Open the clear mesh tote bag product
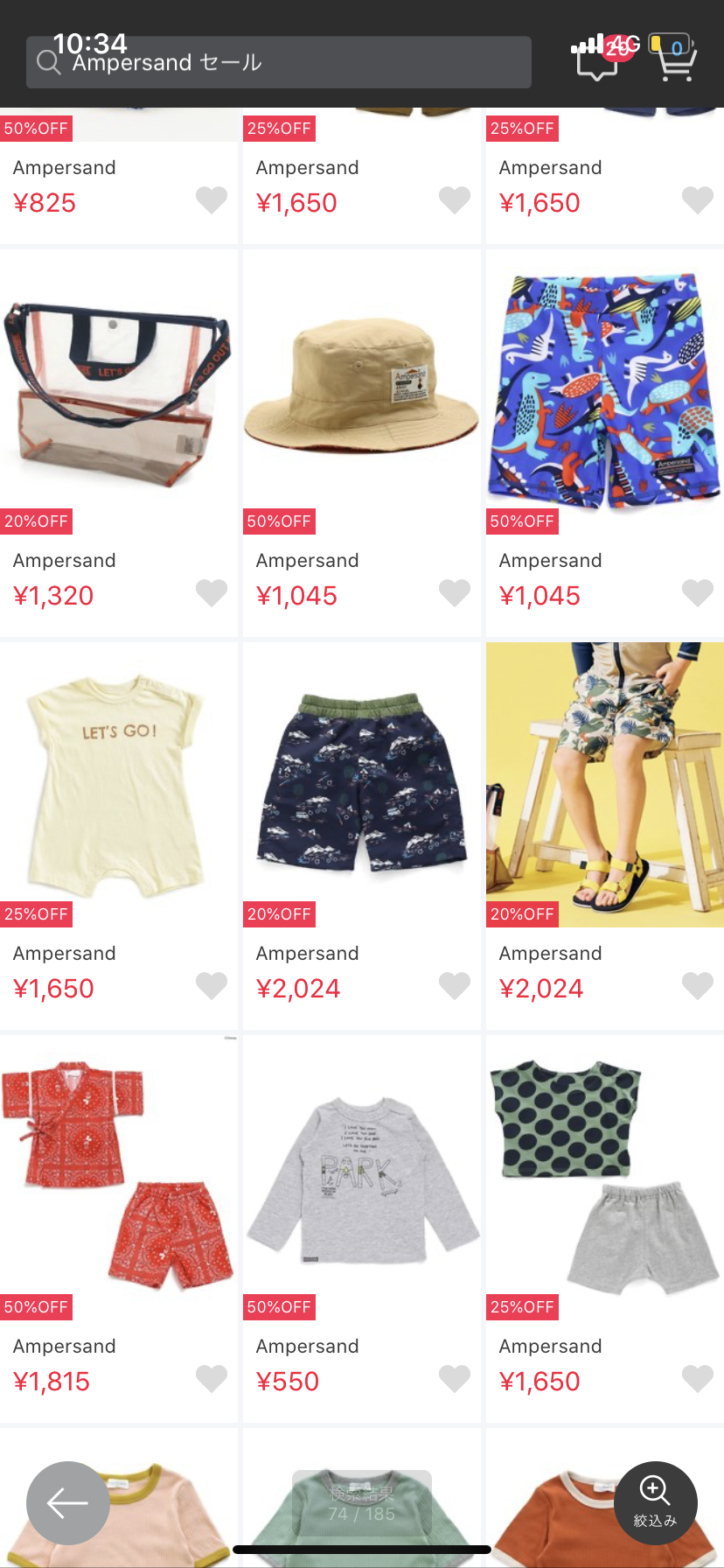Viewport: 724px width, 1568px height. click(x=119, y=394)
